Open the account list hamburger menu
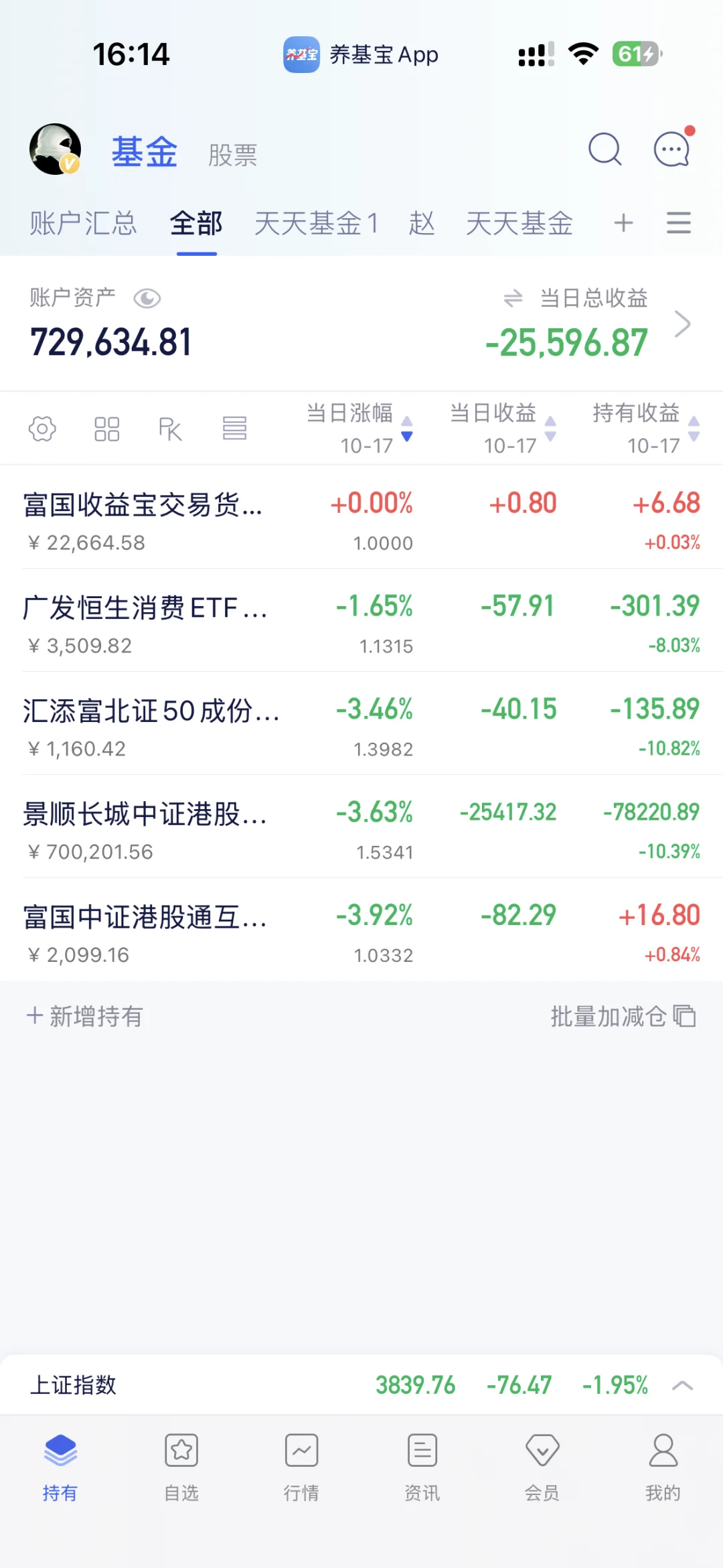723x1568 pixels. tap(678, 223)
